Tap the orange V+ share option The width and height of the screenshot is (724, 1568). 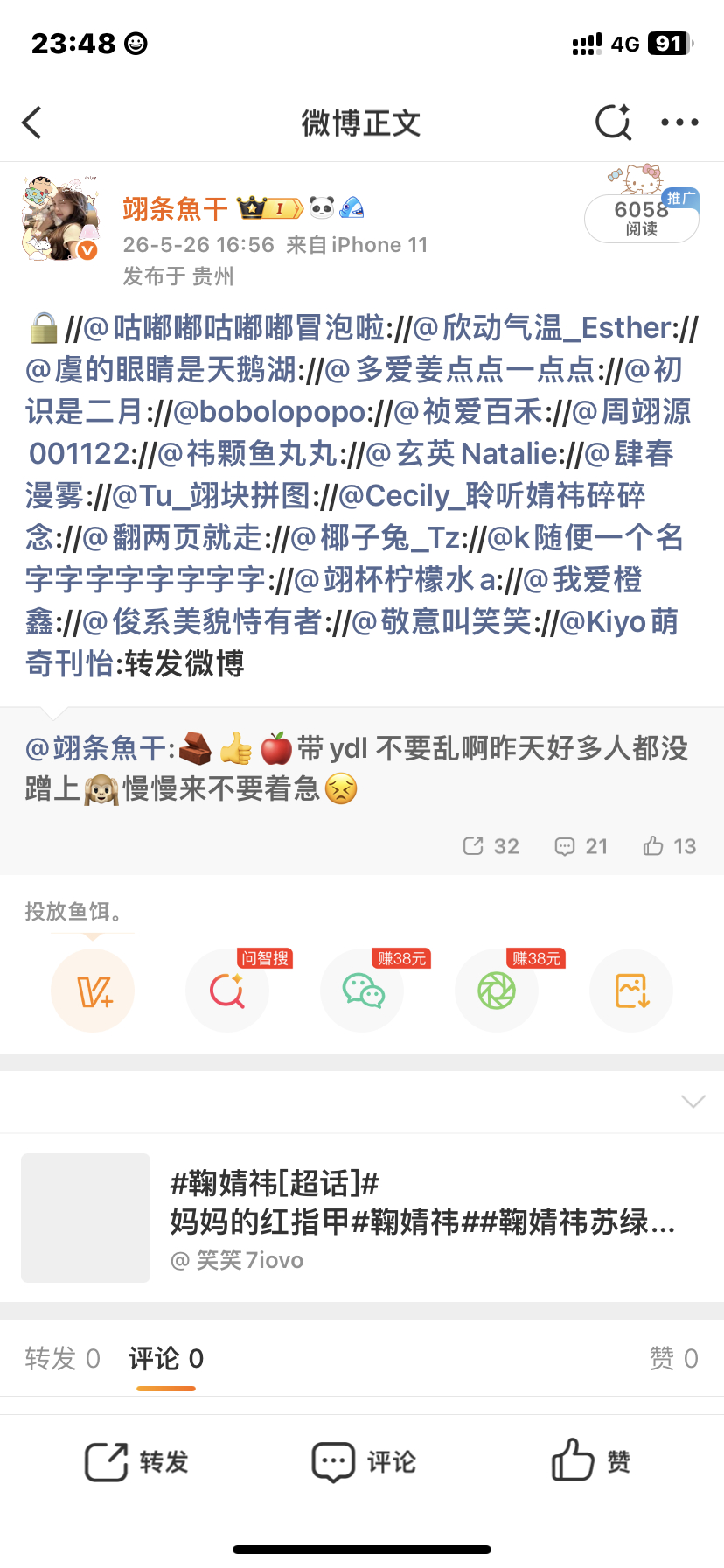[x=93, y=990]
